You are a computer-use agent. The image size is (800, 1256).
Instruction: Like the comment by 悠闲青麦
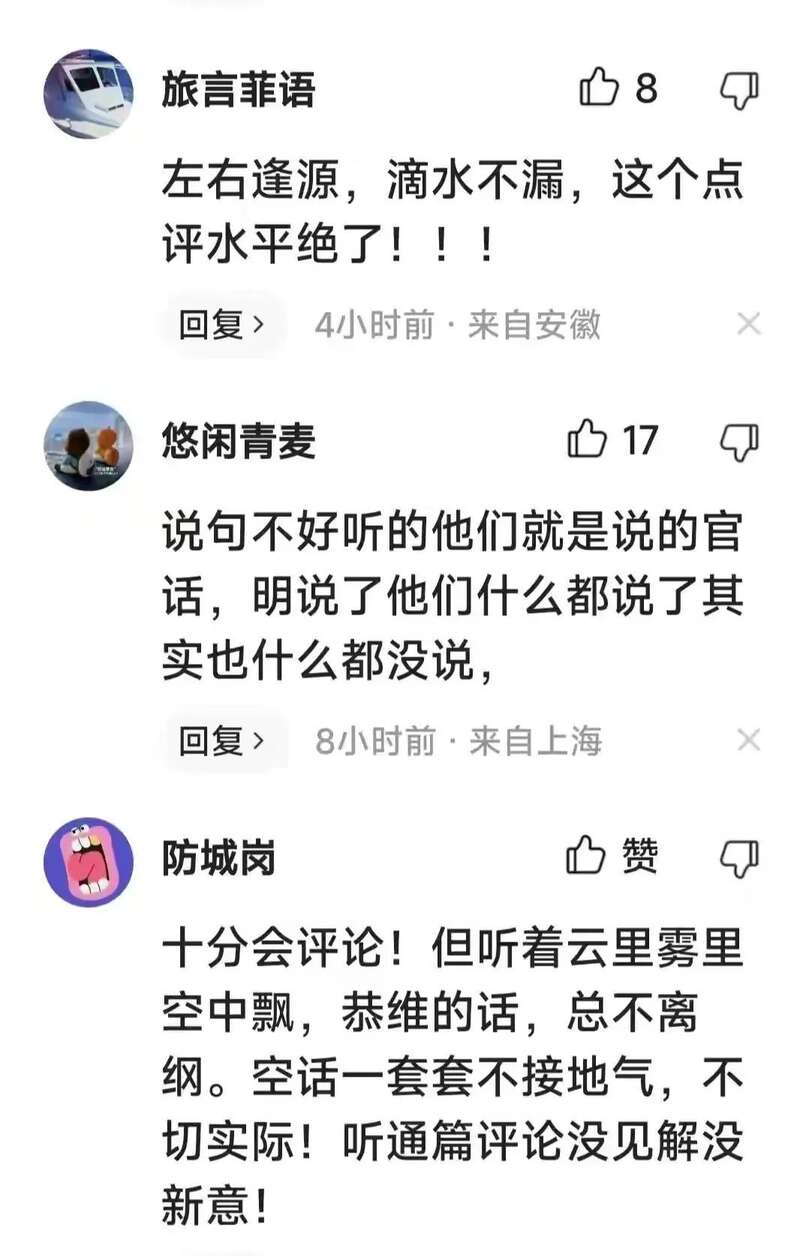click(x=587, y=440)
